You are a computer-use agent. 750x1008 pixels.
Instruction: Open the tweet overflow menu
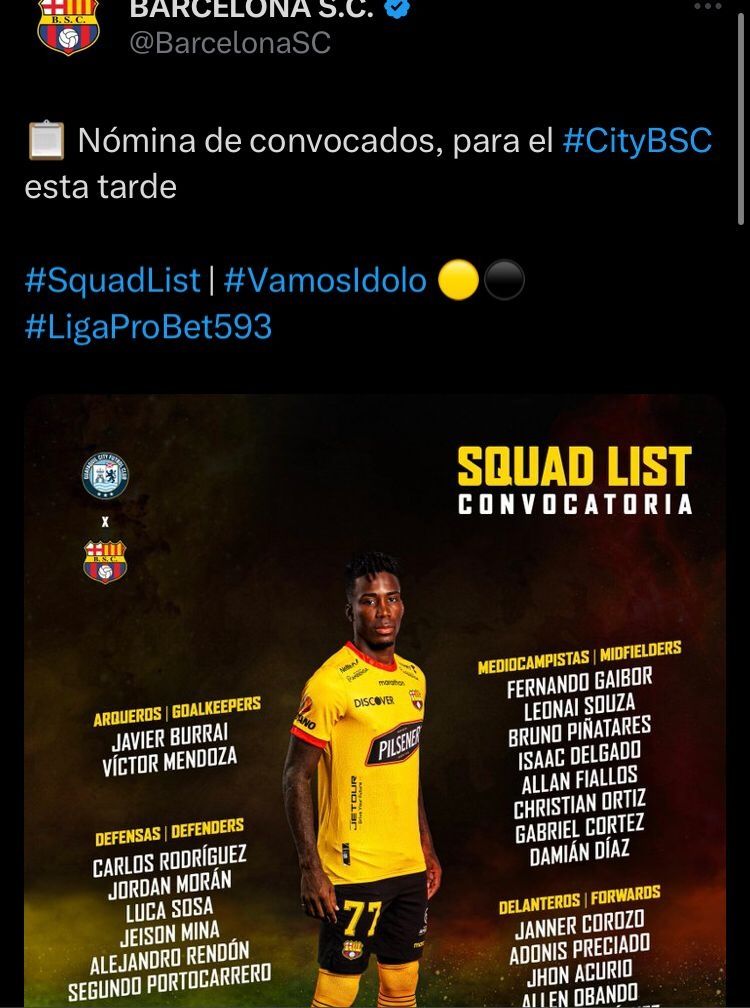click(x=707, y=6)
